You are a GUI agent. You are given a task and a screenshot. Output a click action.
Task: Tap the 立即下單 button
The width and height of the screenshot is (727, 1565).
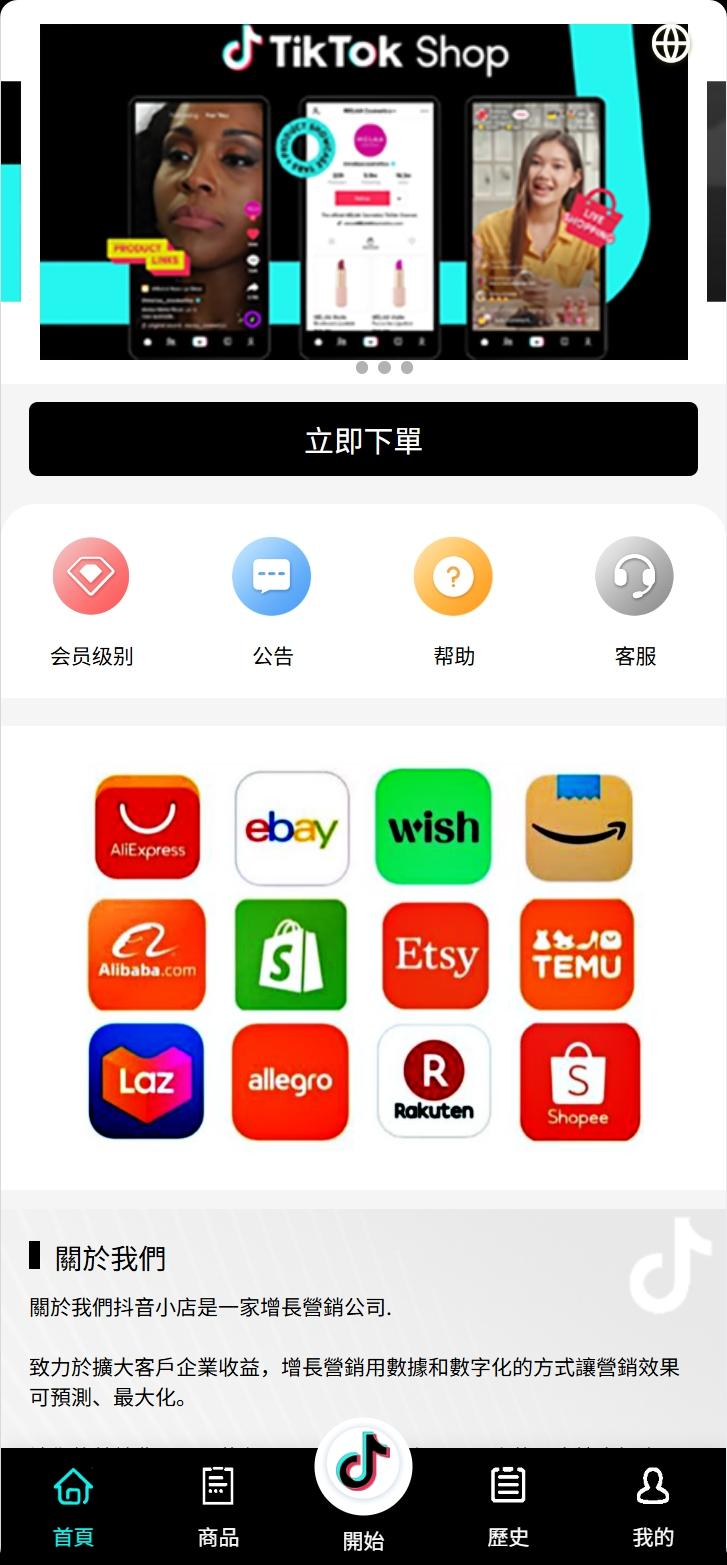point(363,439)
